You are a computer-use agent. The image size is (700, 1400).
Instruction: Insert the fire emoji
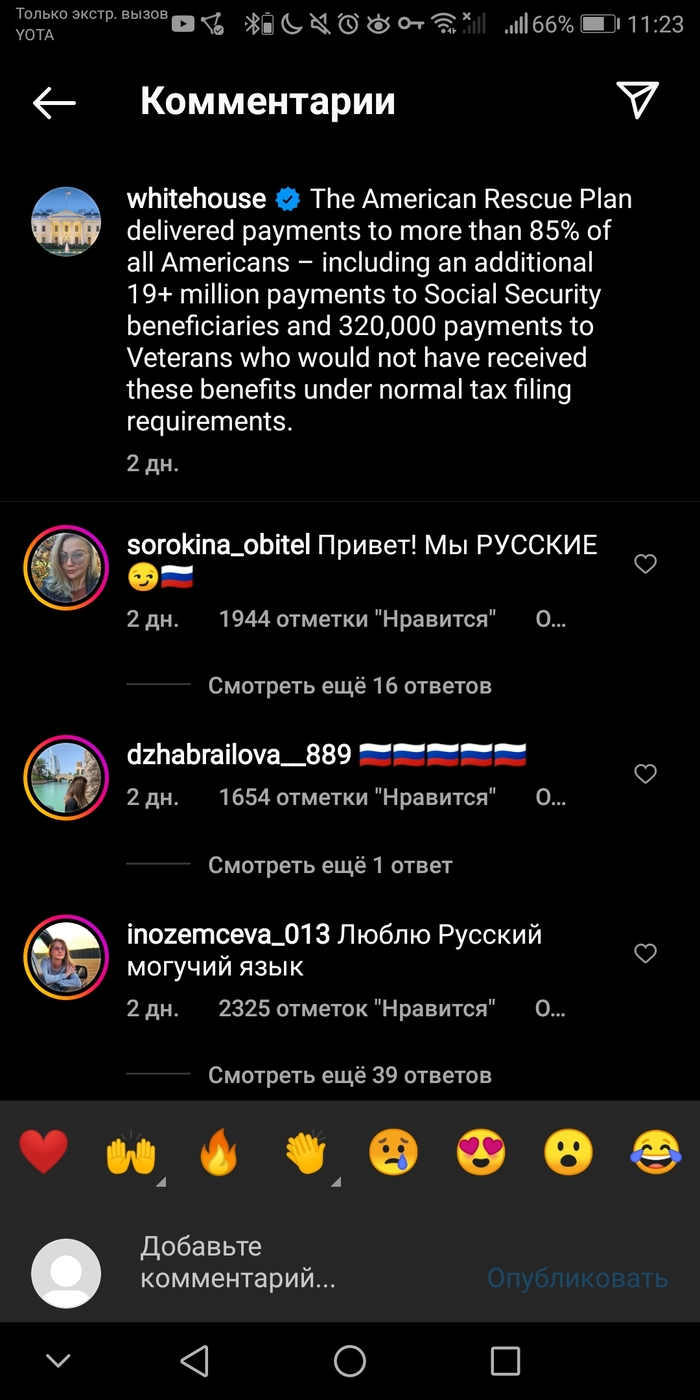coord(218,1152)
